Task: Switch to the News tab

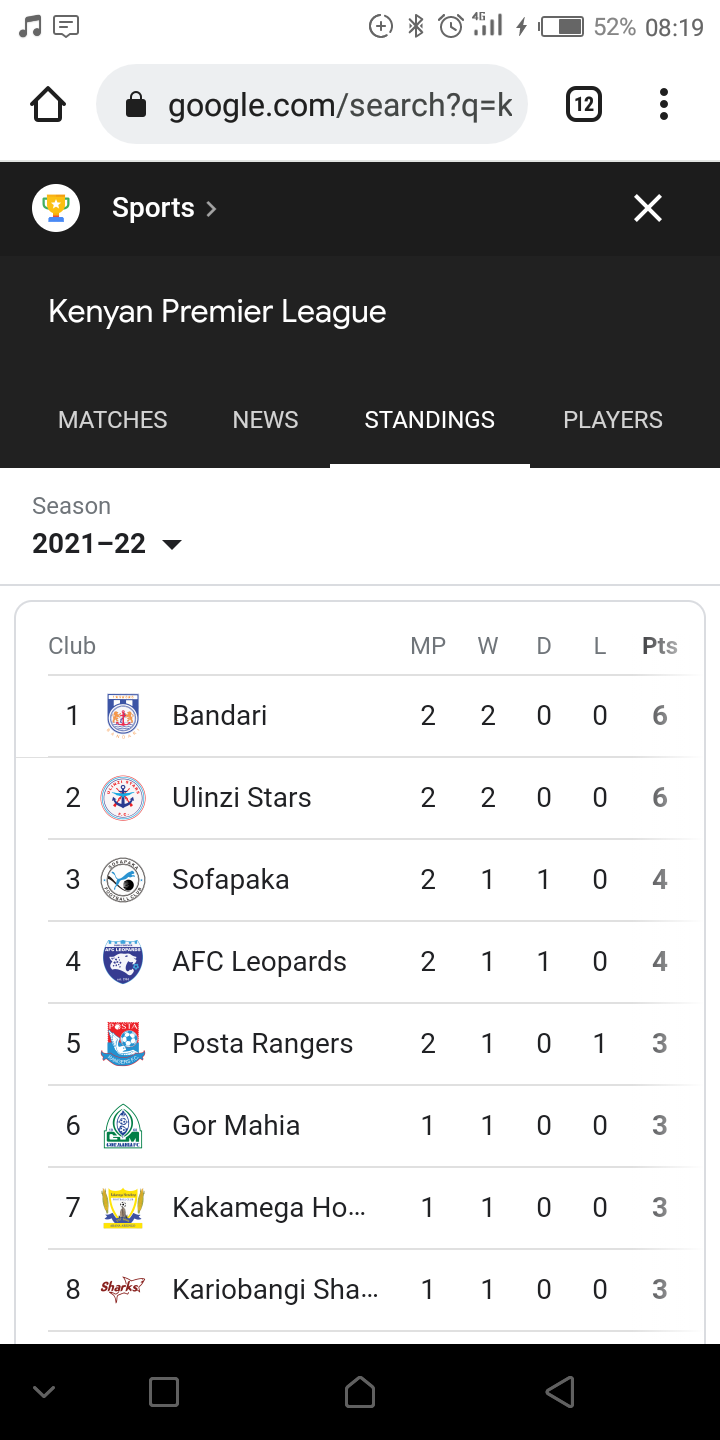Action: click(265, 420)
